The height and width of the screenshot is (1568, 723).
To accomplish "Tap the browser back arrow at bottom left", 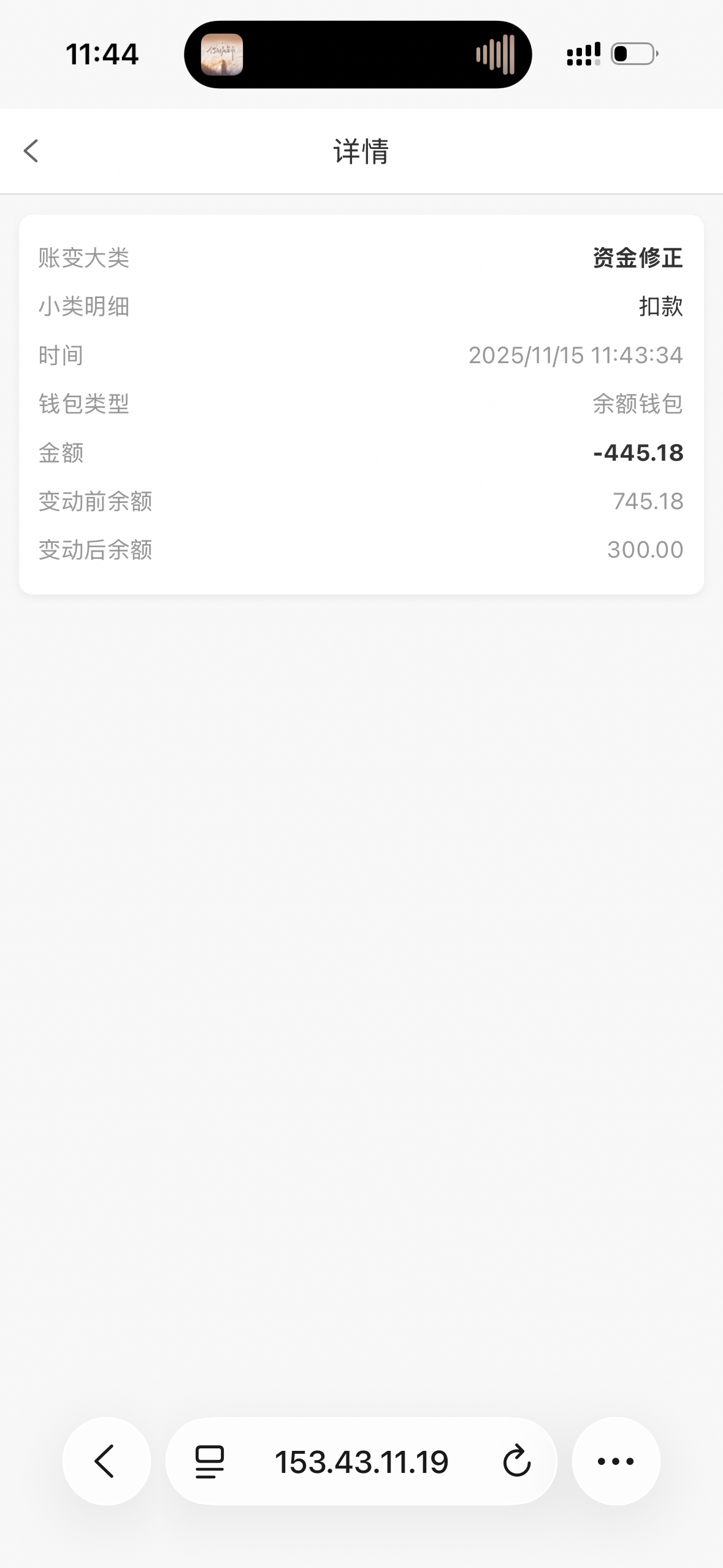I will tap(107, 1461).
